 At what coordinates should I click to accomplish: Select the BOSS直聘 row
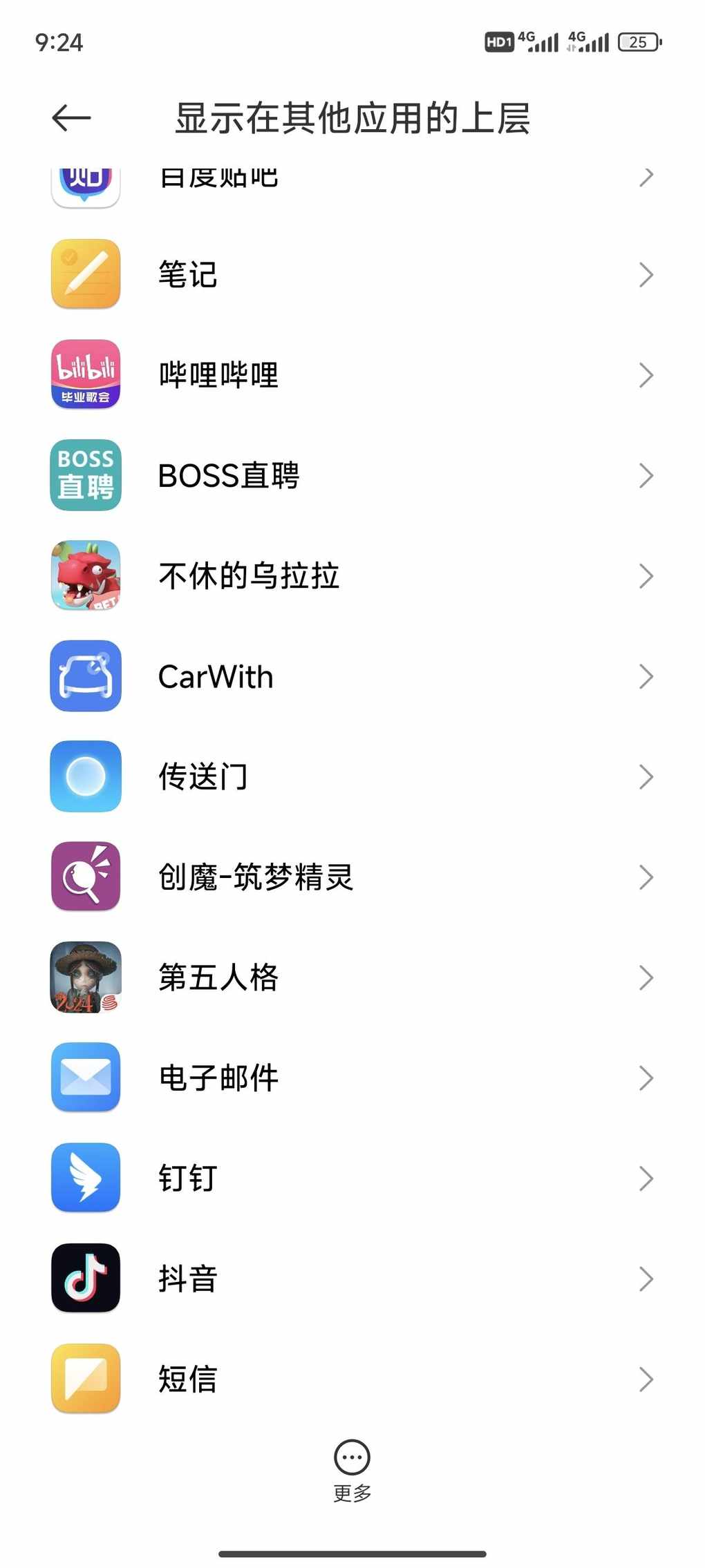(x=352, y=475)
